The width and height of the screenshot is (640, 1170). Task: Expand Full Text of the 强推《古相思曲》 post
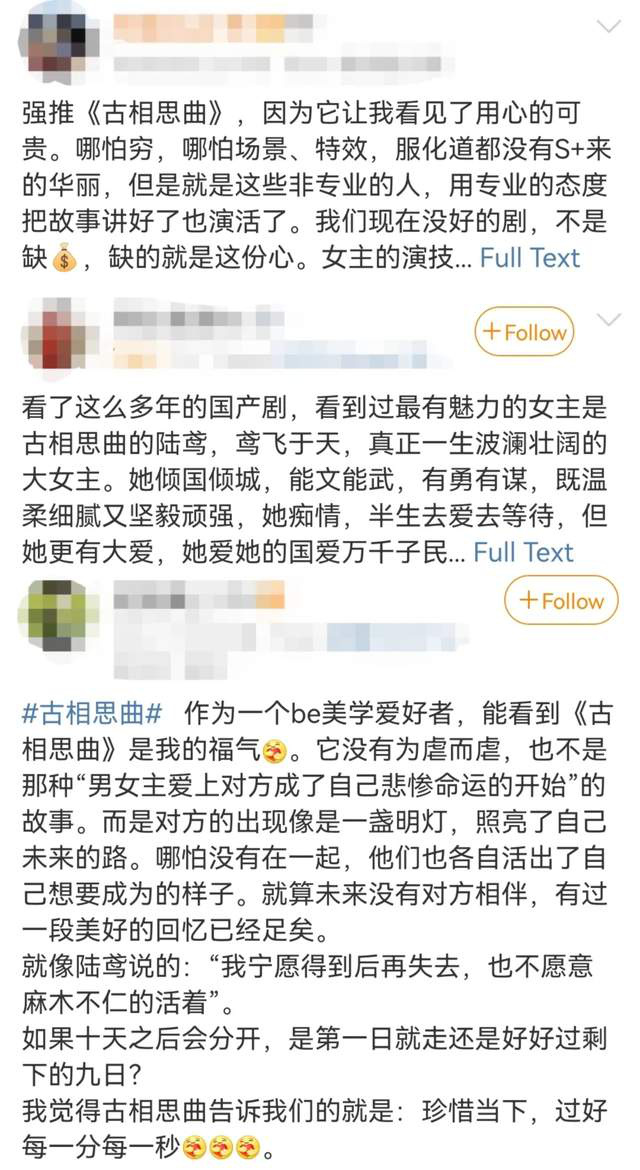pos(529,258)
